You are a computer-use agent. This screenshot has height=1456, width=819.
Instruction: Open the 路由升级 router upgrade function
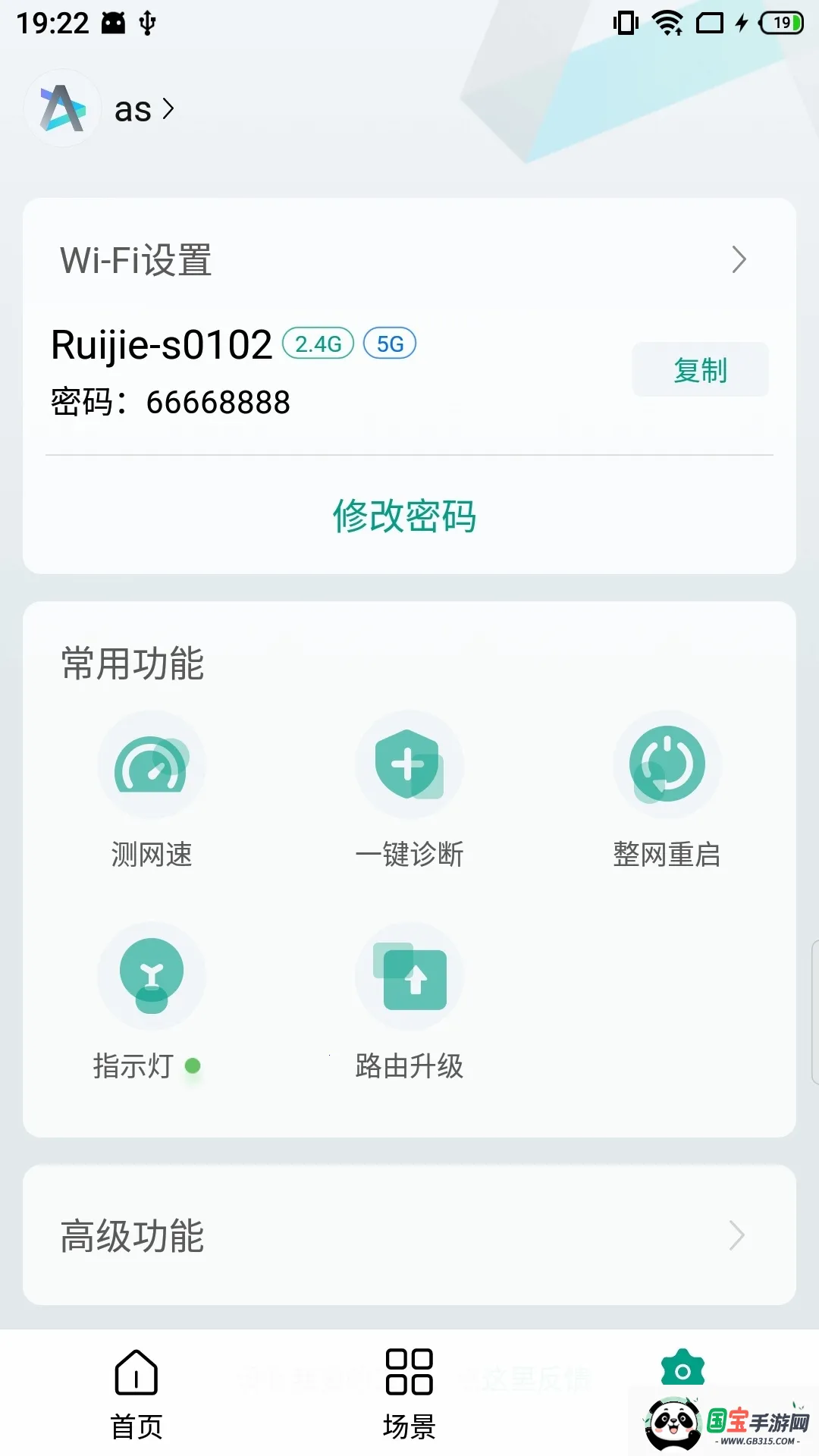pyautogui.click(x=409, y=978)
